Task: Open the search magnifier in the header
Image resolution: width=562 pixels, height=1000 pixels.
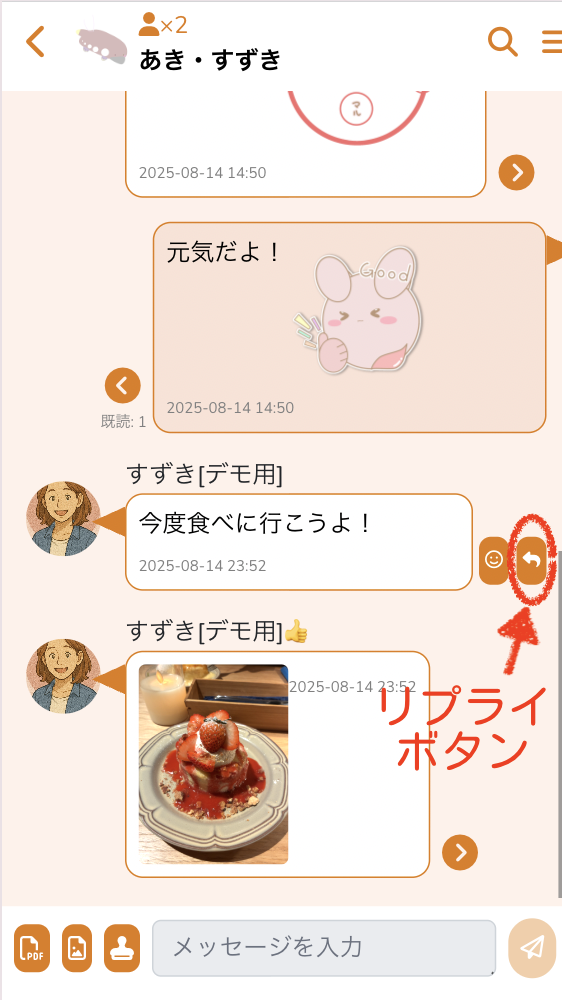Action: pos(503,42)
